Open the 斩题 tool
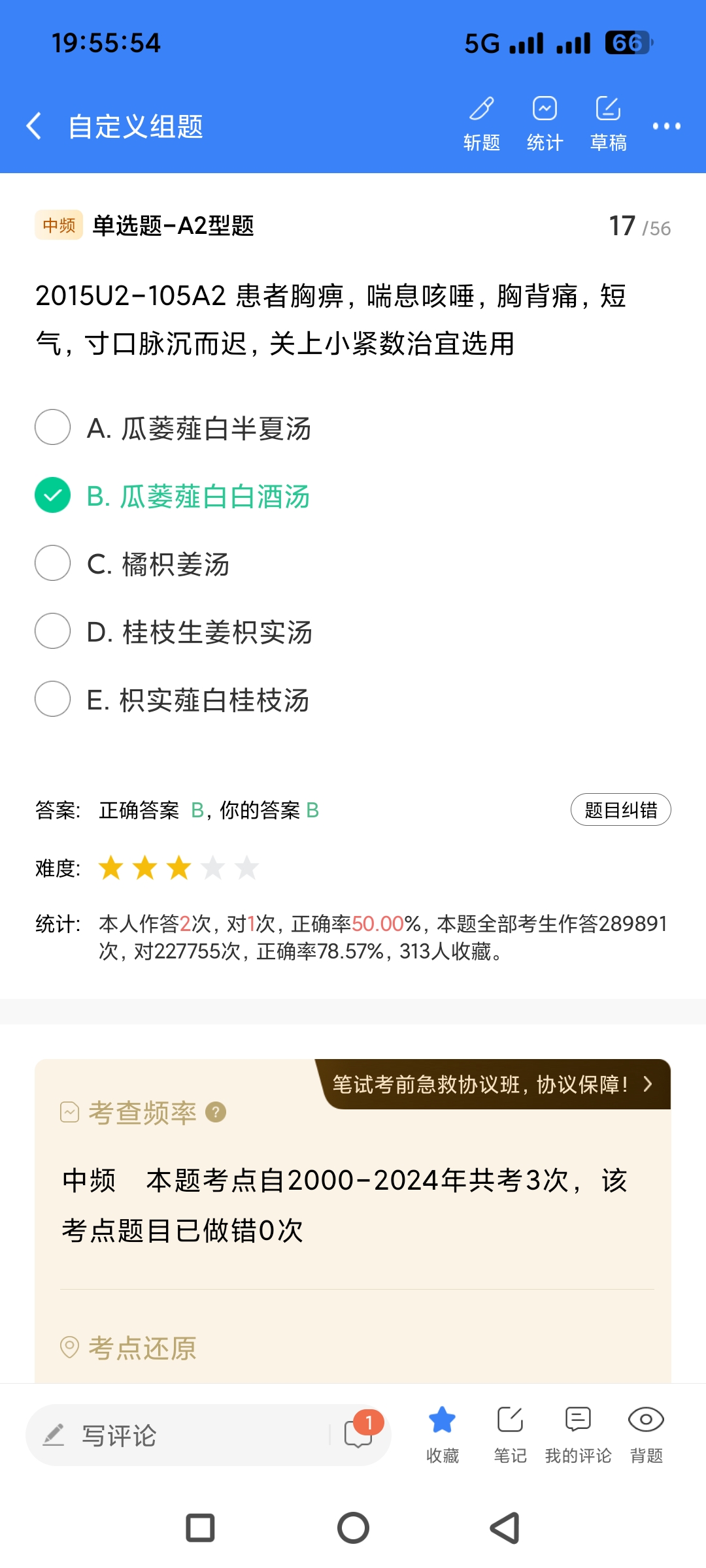706x1568 pixels. pos(482,123)
